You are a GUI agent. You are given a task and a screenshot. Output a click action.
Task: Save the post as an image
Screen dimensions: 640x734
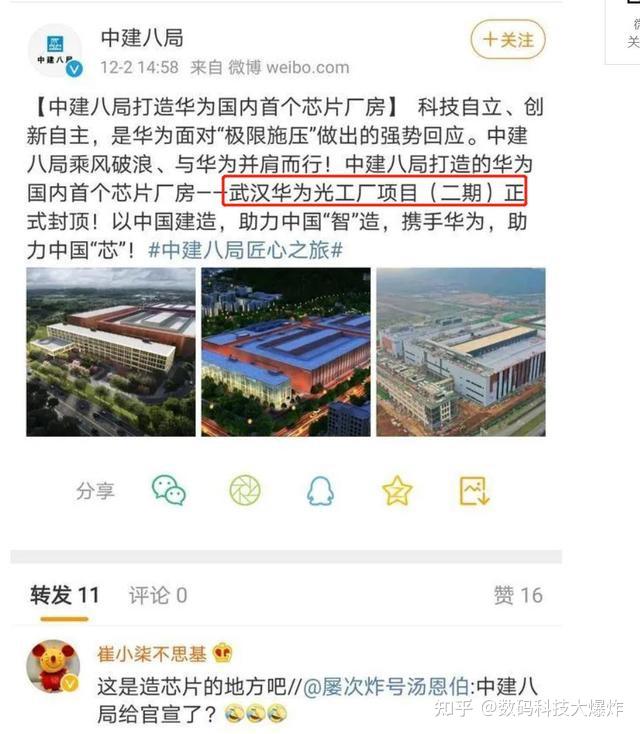coord(472,490)
